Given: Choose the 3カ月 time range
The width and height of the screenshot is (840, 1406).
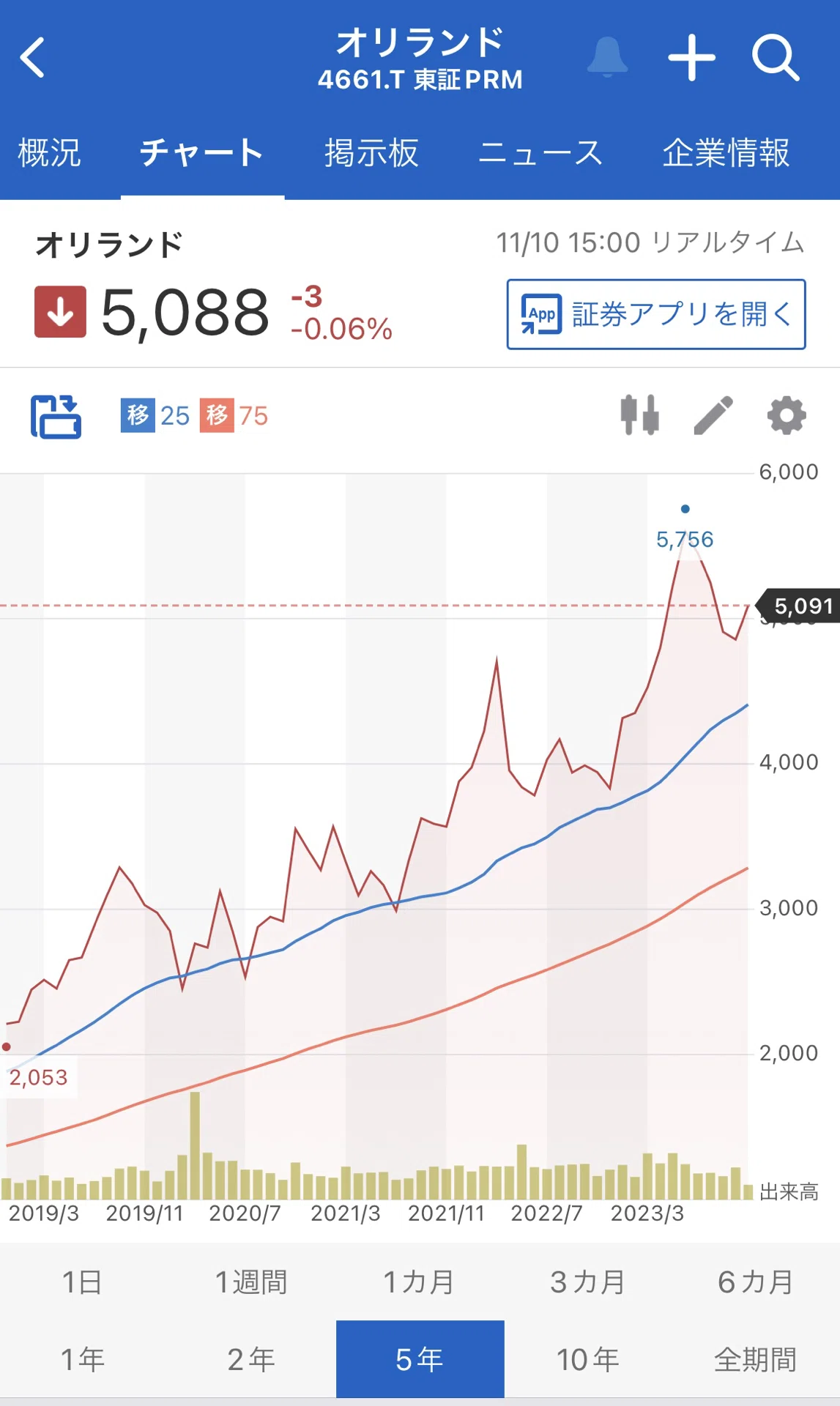Looking at the screenshot, I should pos(588,1282).
